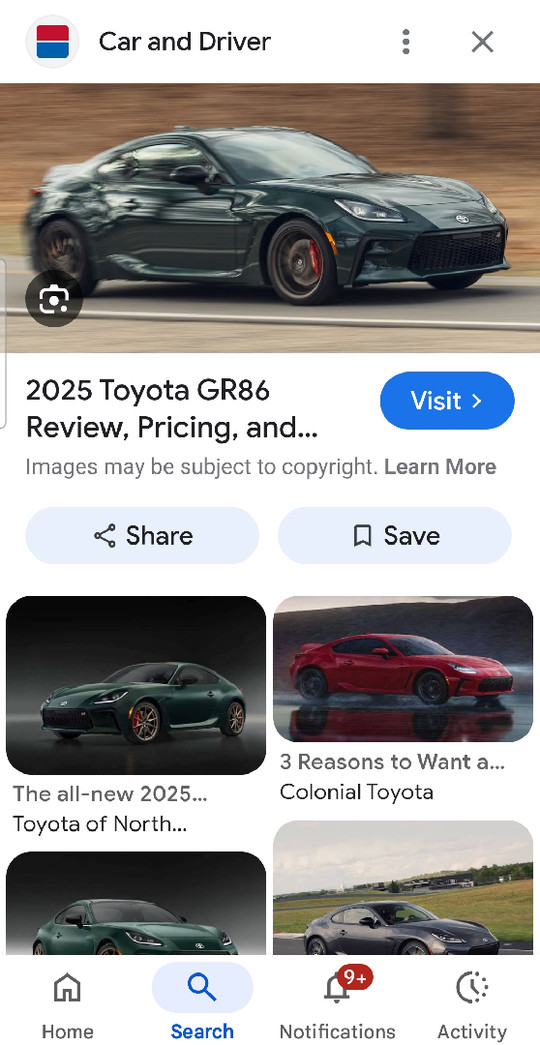This screenshot has width=540, height=1045.
Task: Open the Colonial Toyota red car result
Action: [x=403, y=668]
